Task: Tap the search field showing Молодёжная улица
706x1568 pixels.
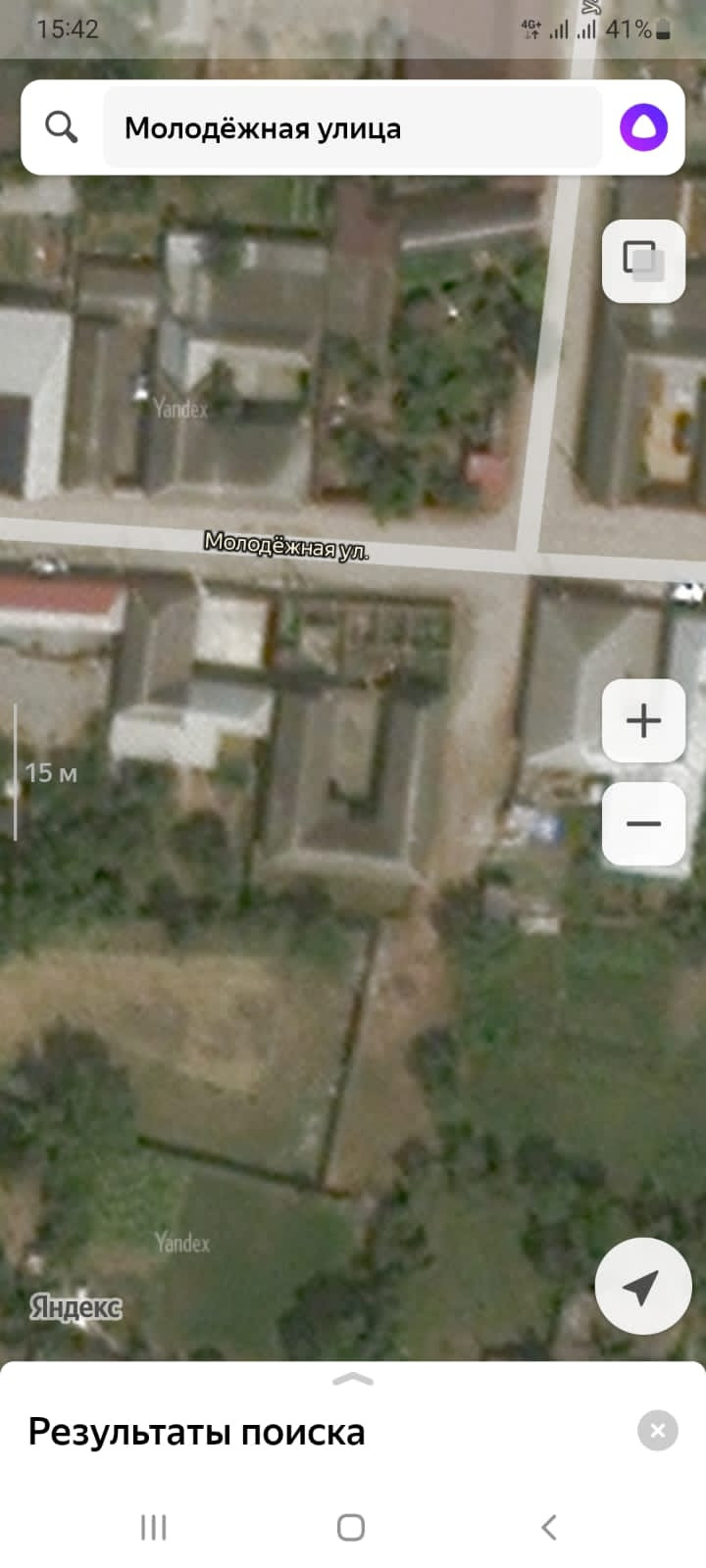Action: pyautogui.click(x=351, y=128)
